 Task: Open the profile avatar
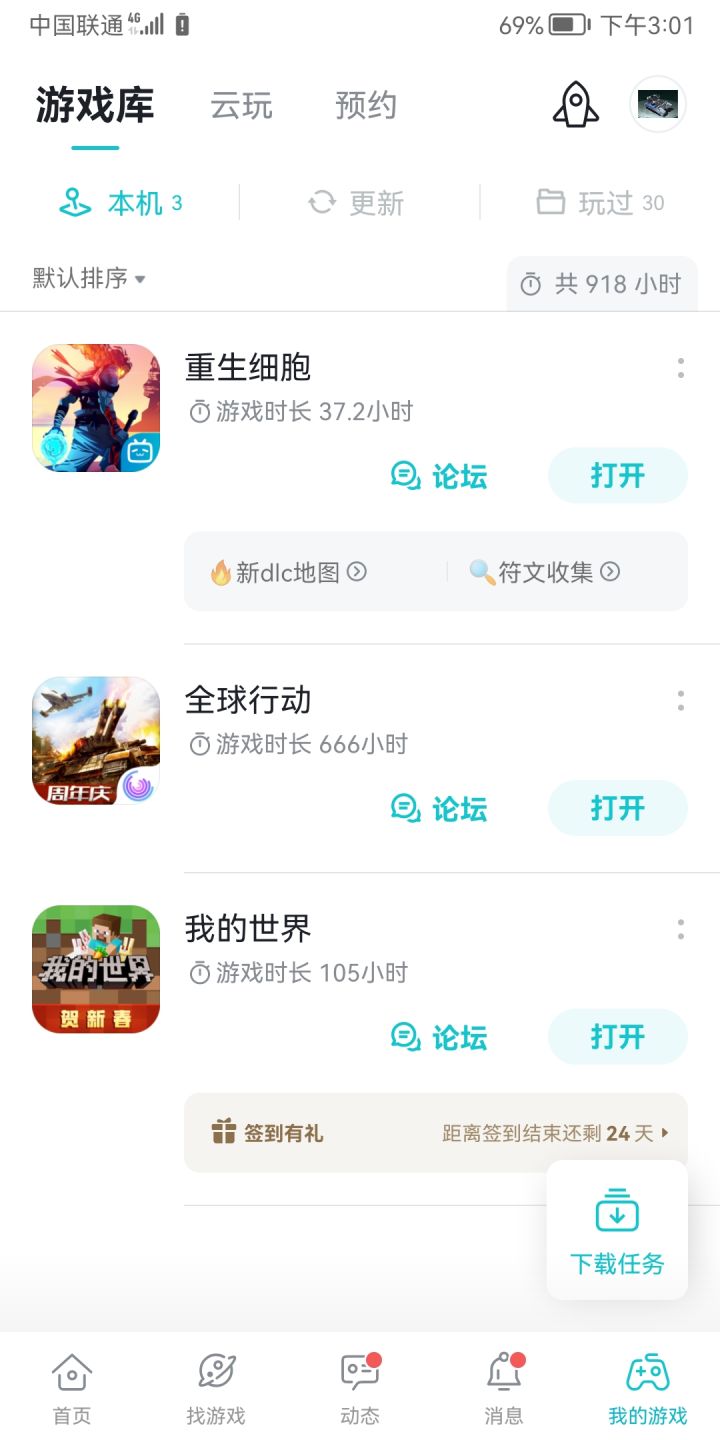click(x=657, y=104)
